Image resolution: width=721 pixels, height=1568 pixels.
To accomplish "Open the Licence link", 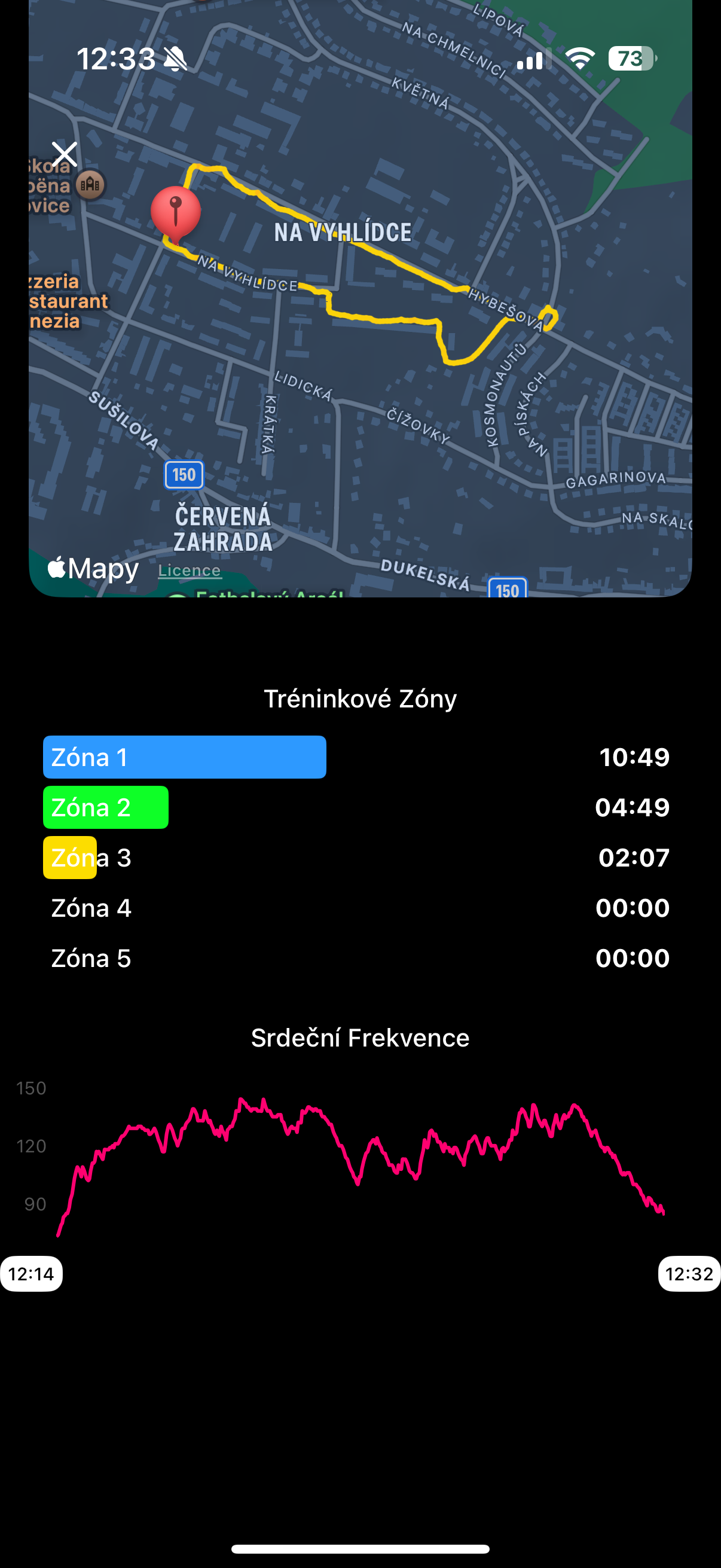I will point(190,571).
